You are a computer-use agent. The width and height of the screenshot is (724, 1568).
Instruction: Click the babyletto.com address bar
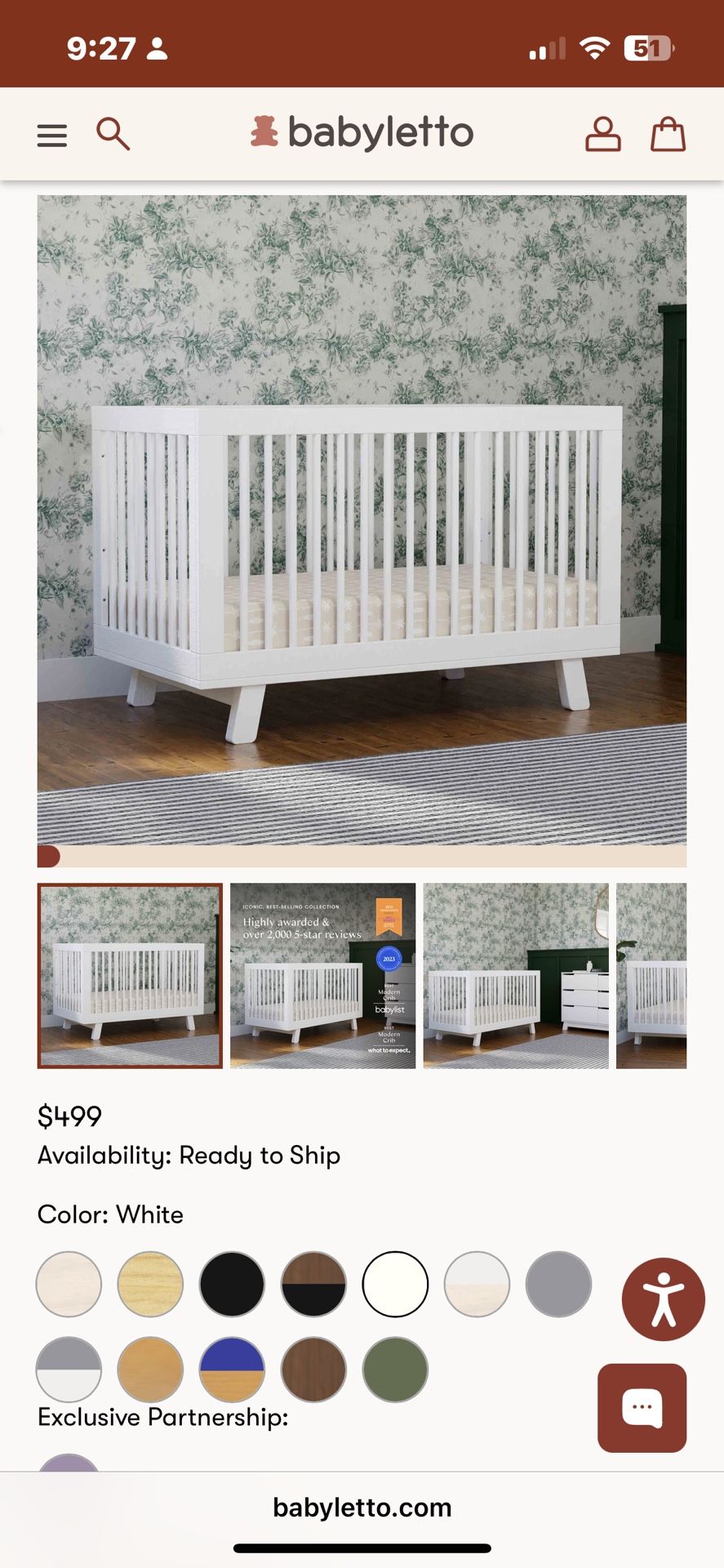pyautogui.click(x=362, y=1507)
